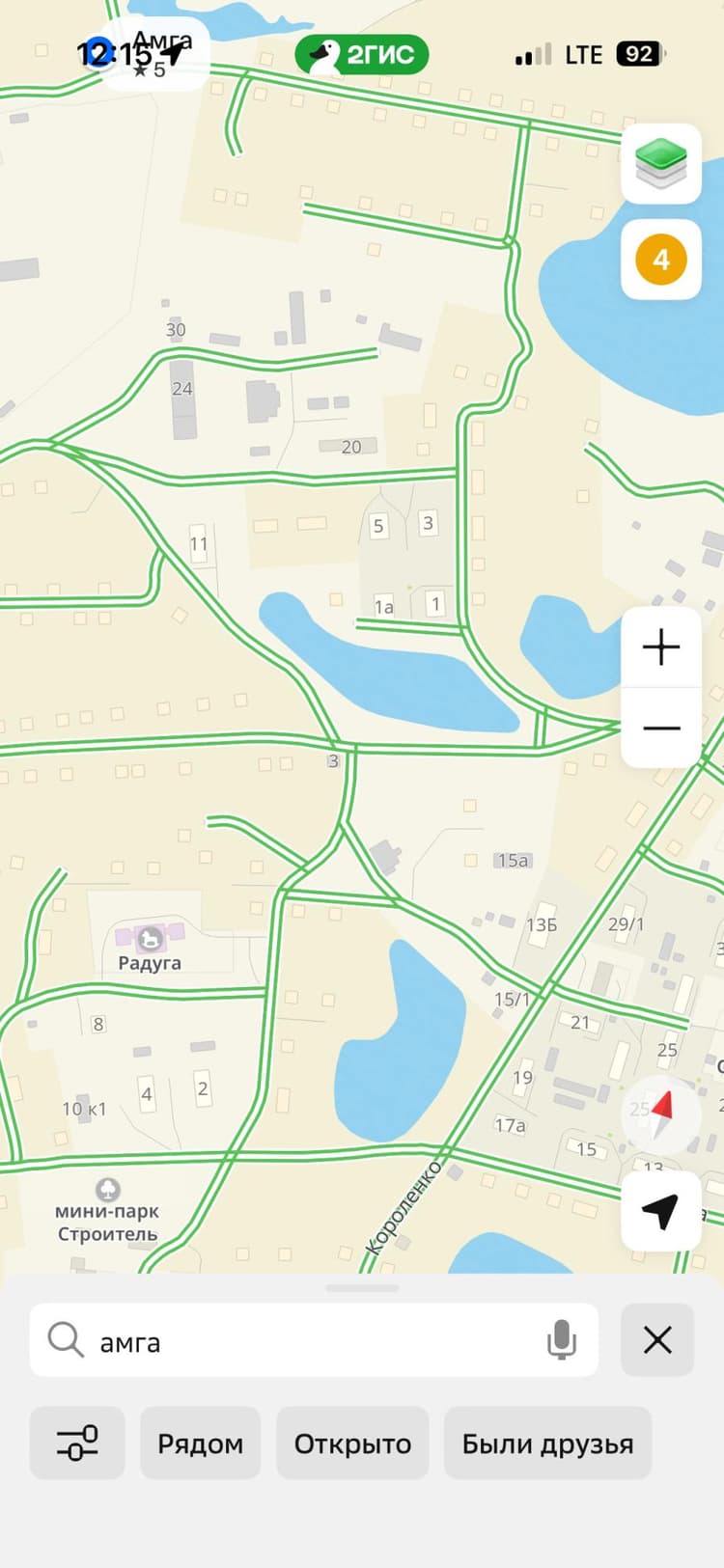Open мини-парк Строитель marker

coord(106,1212)
